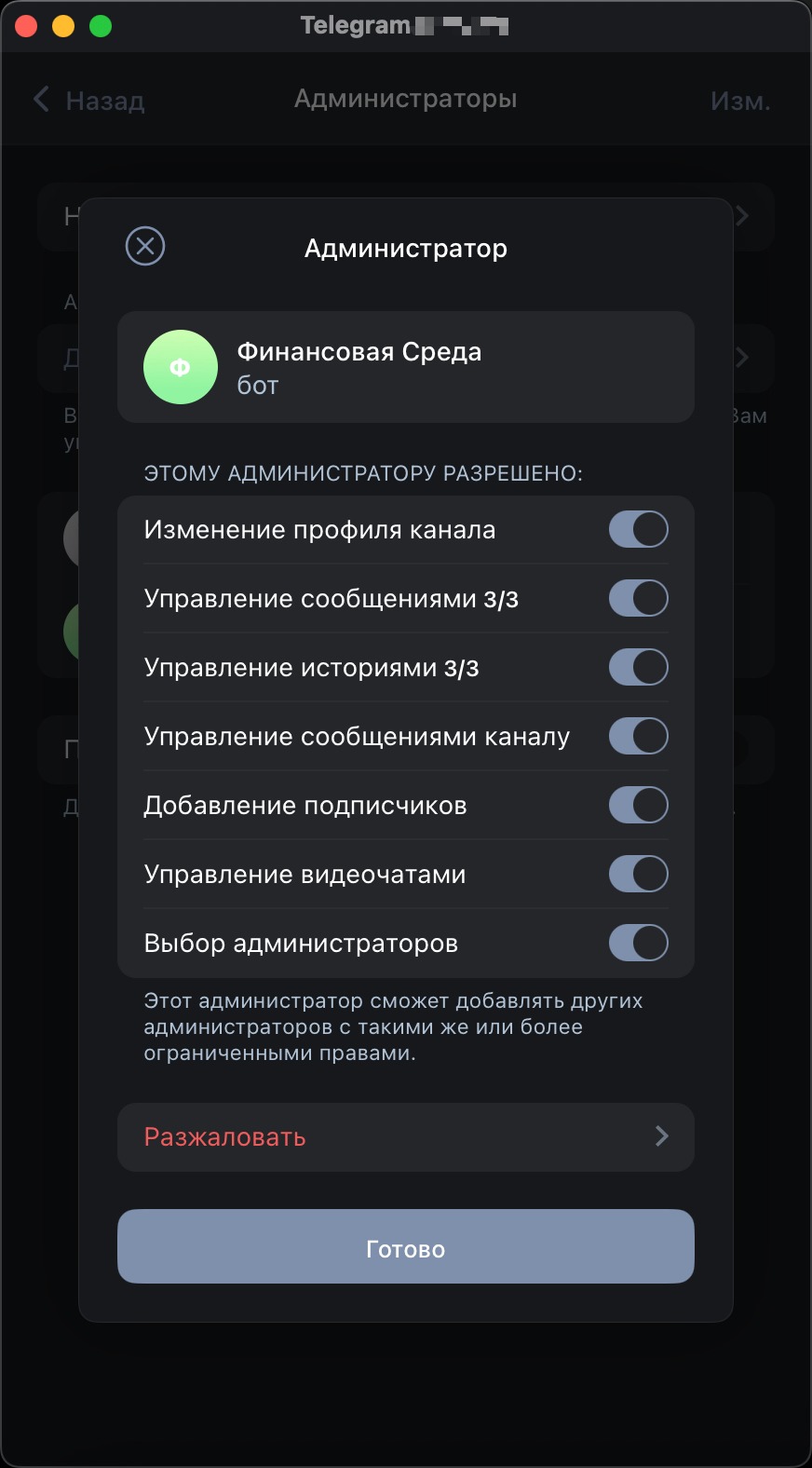Switch off Управление сообщениями каналу
Image resolution: width=812 pixels, height=1468 pixels.
(x=638, y=737)
